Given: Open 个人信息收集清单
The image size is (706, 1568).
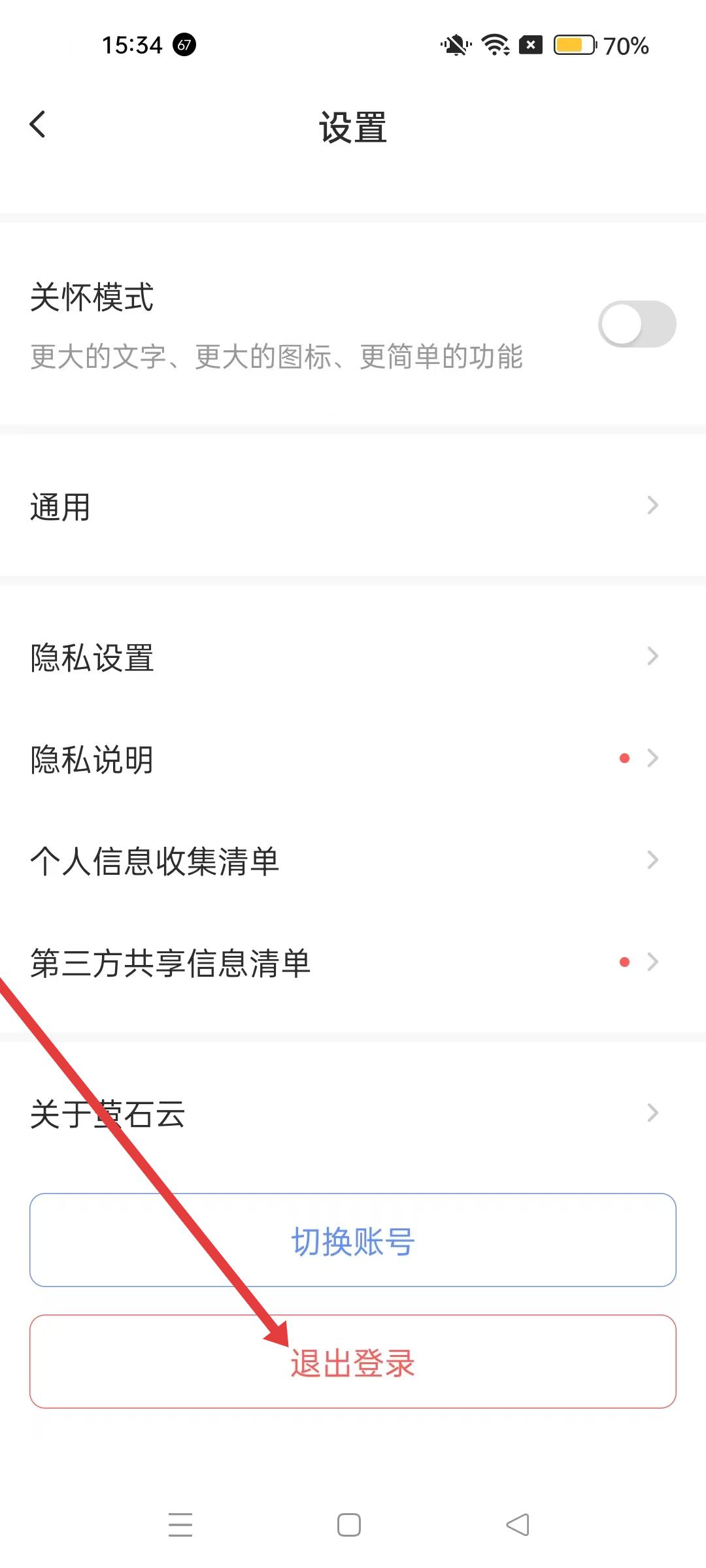Looking at the screenshot, I should 353,860.
